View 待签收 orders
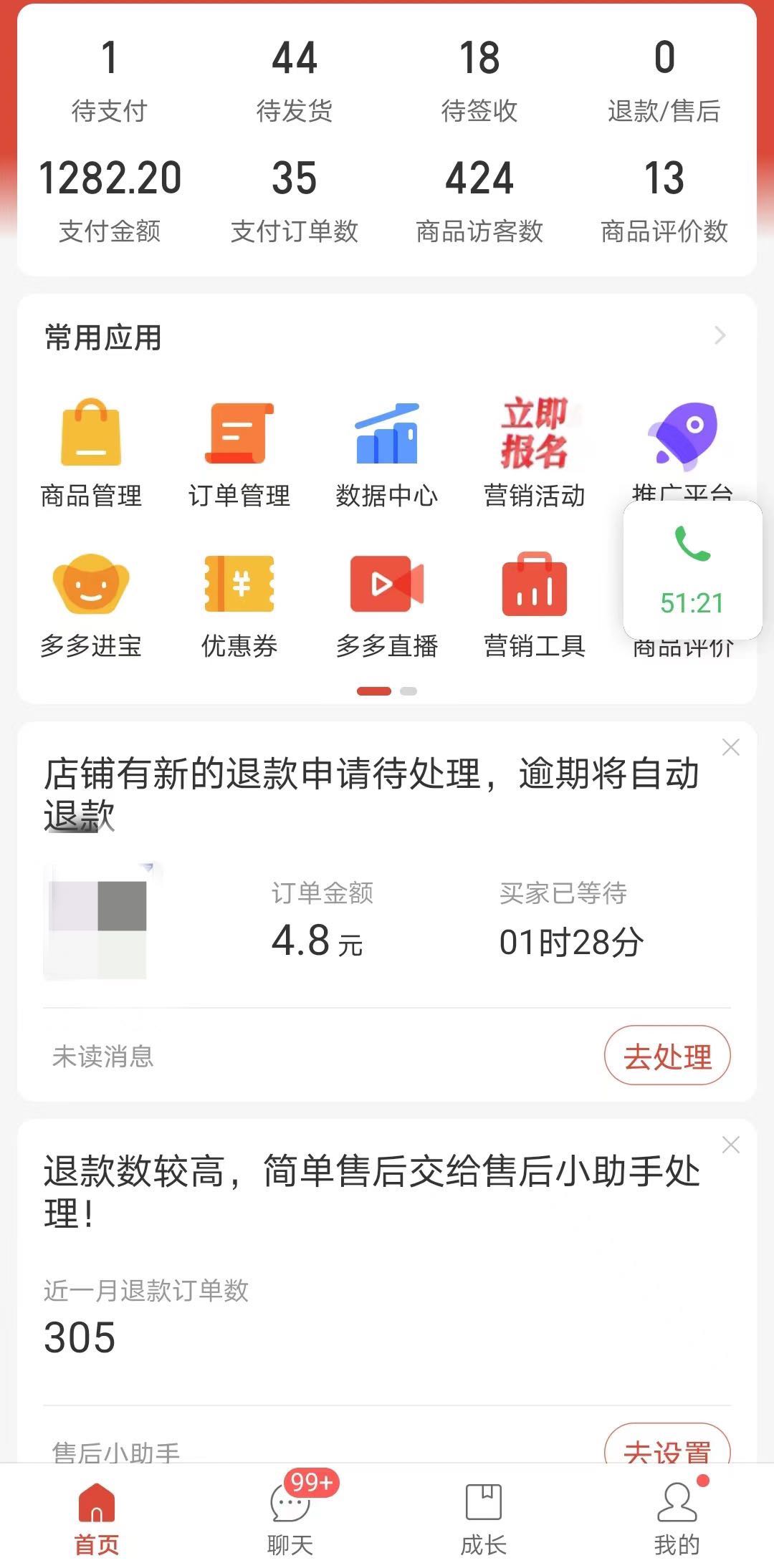The height and width of the screenshot is (1568, 774). [x=479, y=80]
